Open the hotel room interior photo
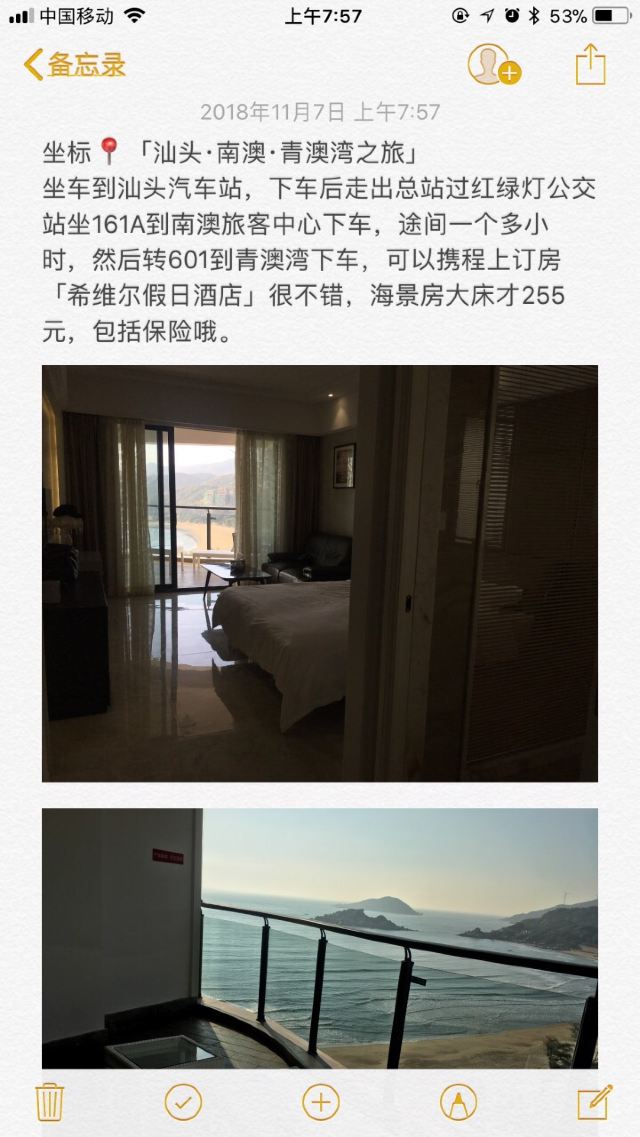Viewport: 640px width, 1137px height. click(320, 573)
